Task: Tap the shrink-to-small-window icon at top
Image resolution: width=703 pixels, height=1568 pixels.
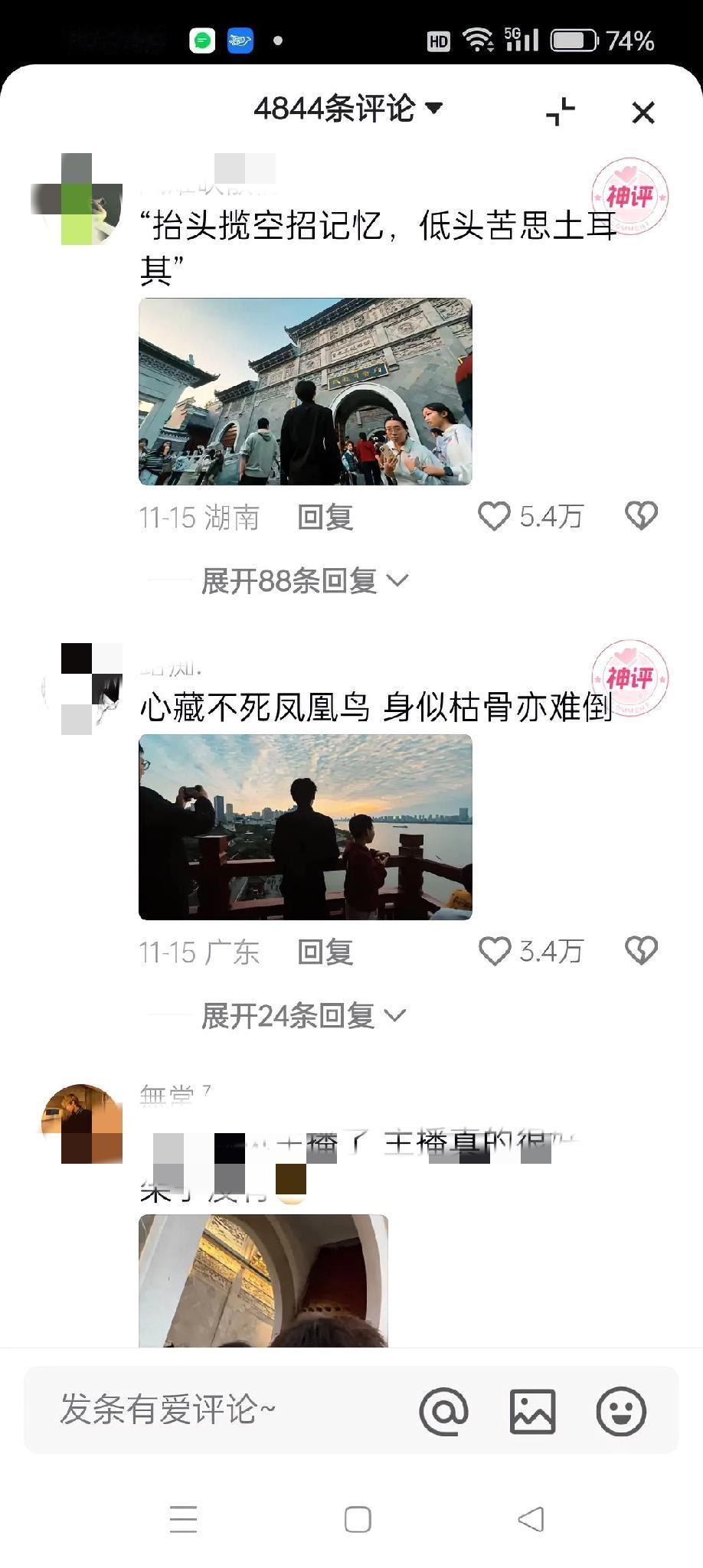Action: [558, 112]
